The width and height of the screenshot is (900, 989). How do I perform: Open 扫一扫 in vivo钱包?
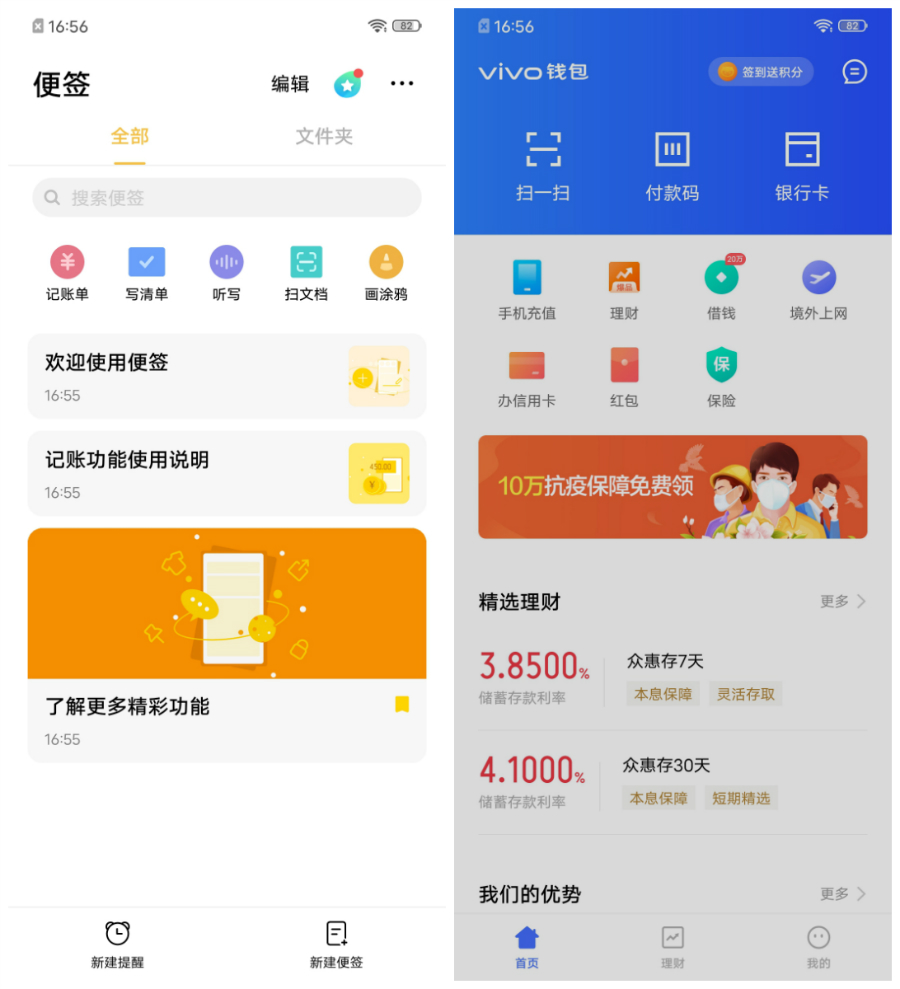[543, 166]
